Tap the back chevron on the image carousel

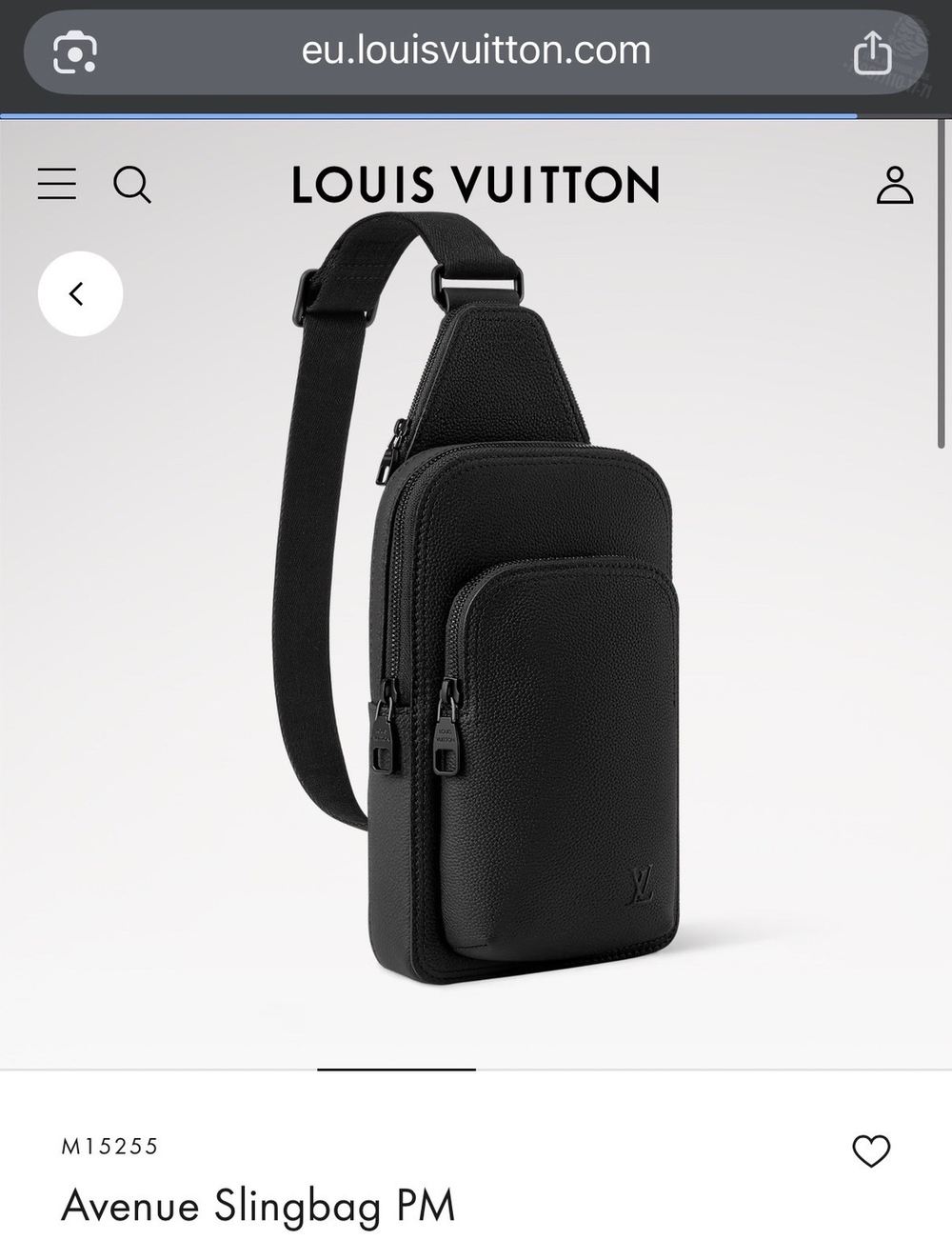pos(81,294)
